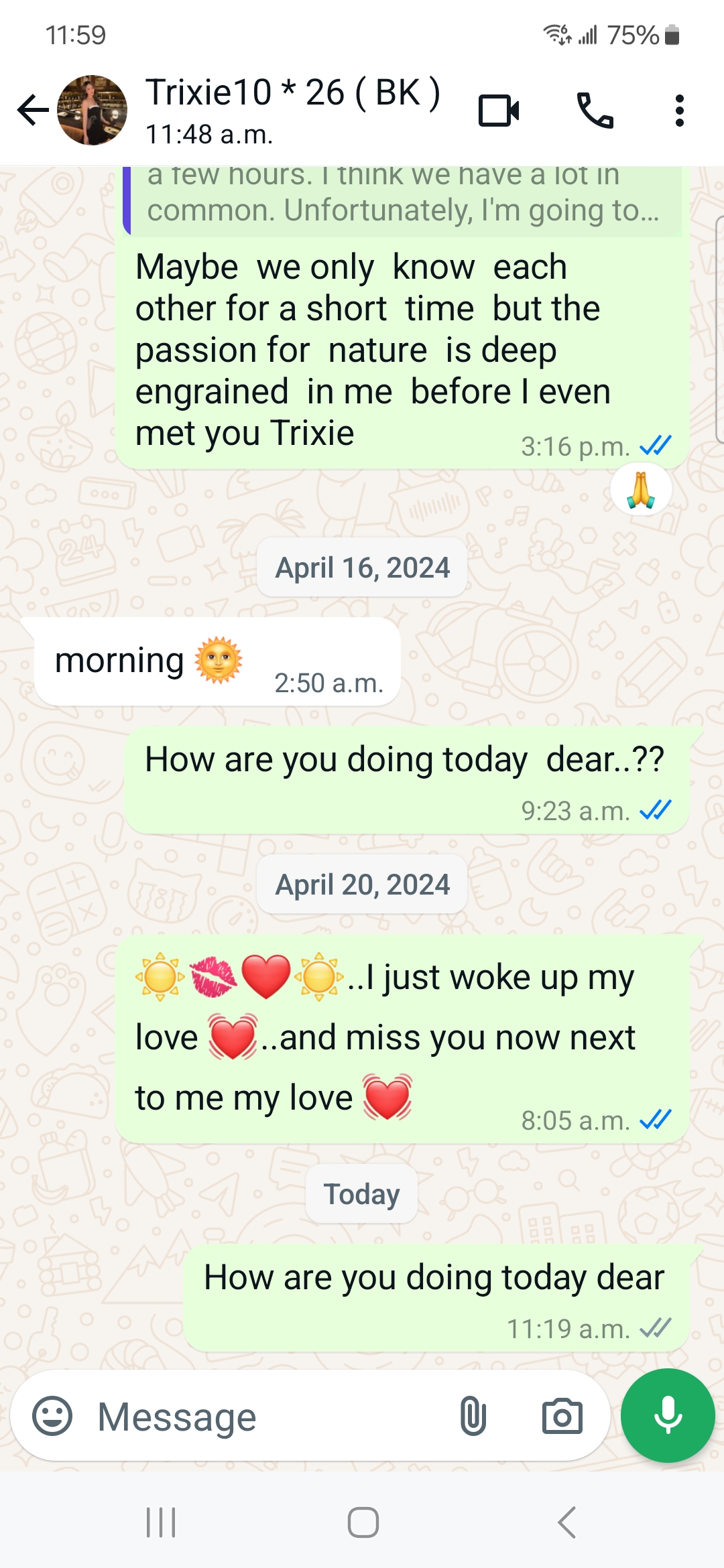The height and width of the screenshot is (1568, 724).
Task: Go to the home screen
Action: 363,1522
